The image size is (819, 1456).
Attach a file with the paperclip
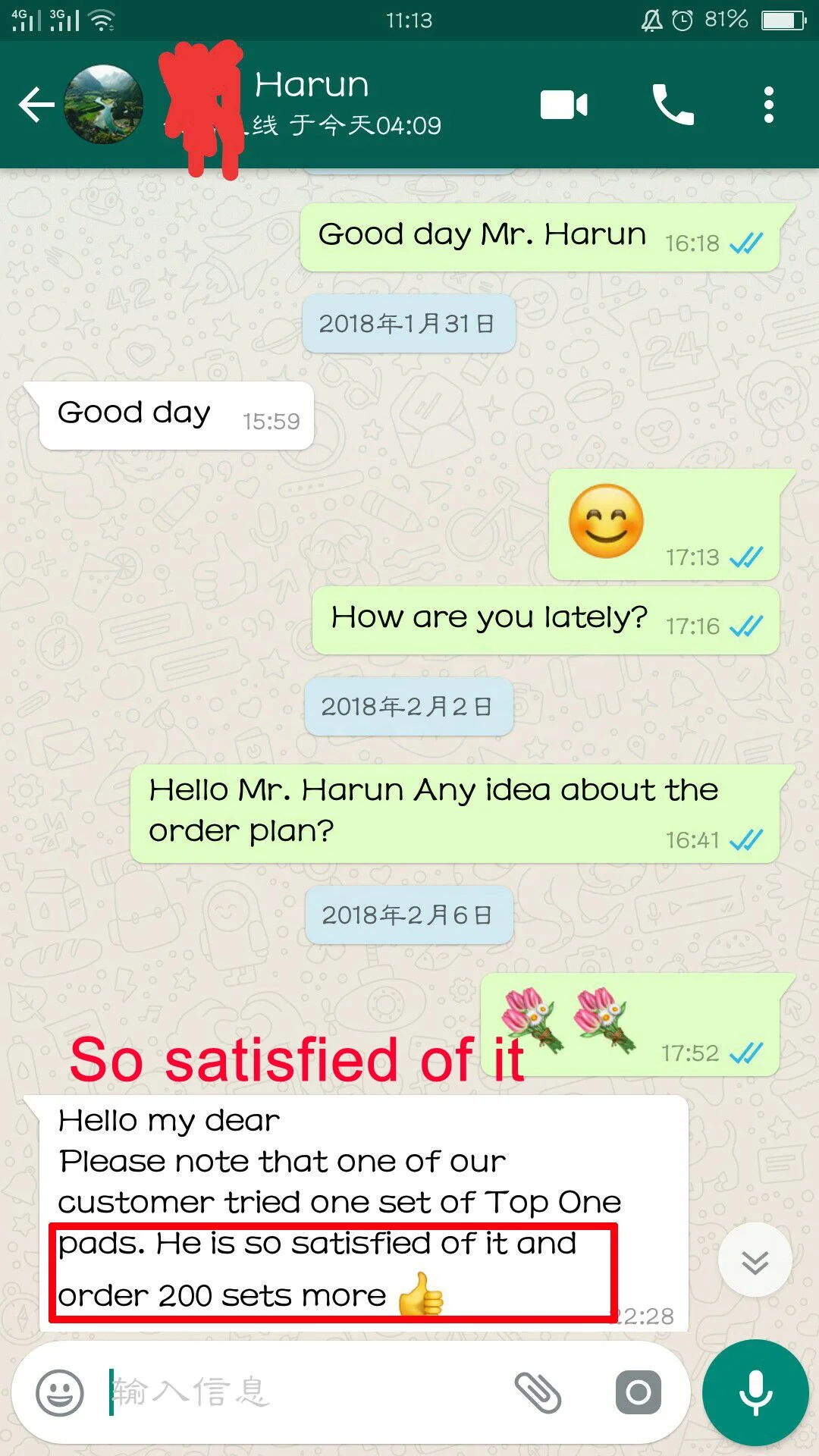coord(538,1392)
